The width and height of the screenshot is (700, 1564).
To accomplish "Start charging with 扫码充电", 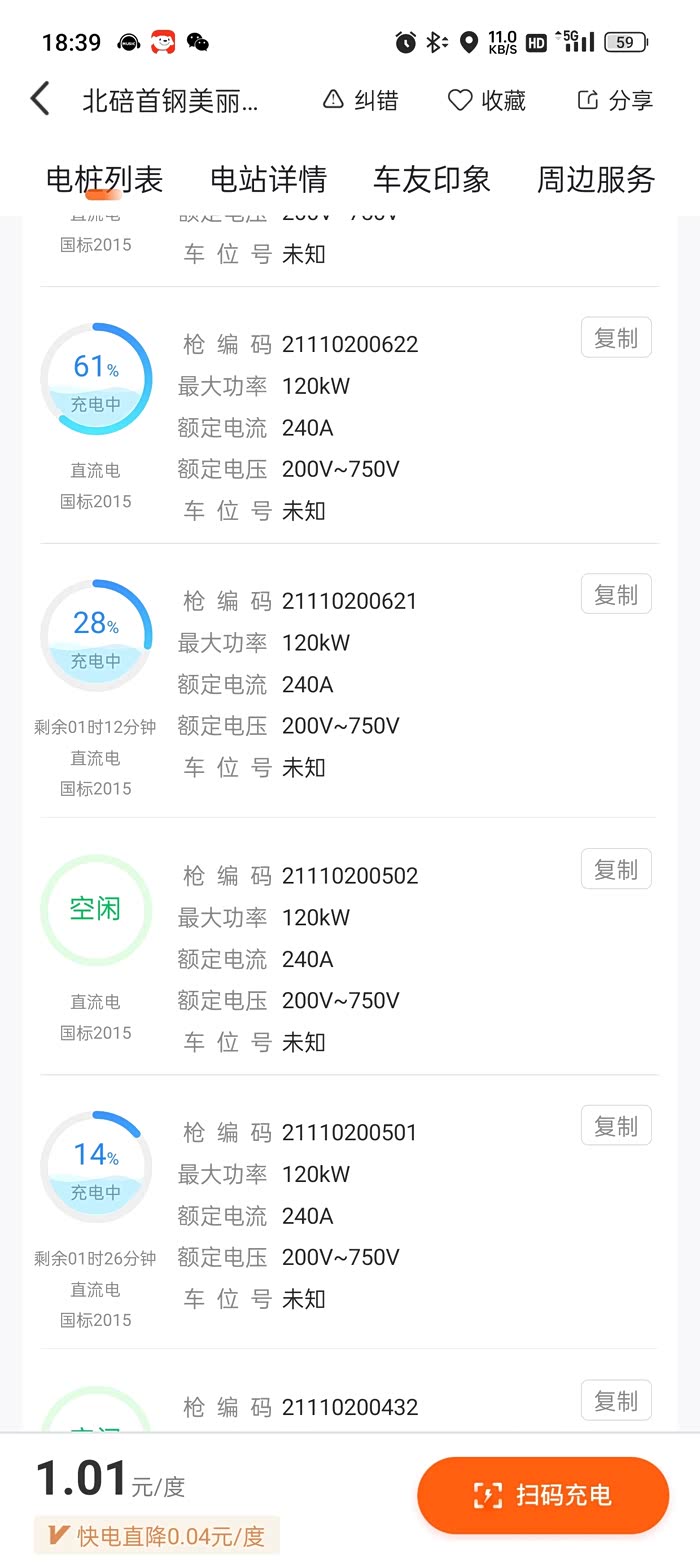I will pyautogui.click(x=543, y=1495).
